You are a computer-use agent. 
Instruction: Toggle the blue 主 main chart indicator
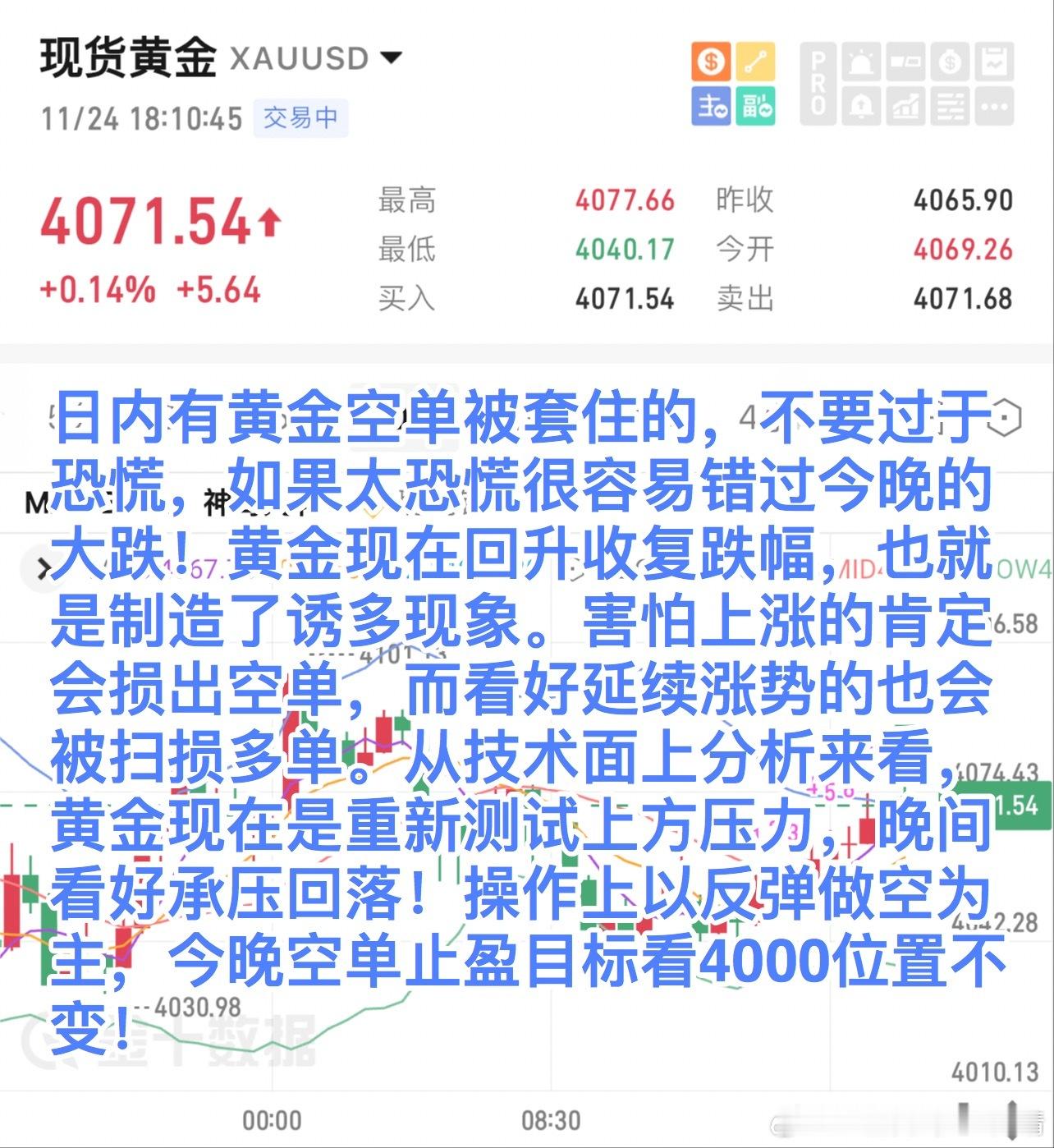(710, 105)
